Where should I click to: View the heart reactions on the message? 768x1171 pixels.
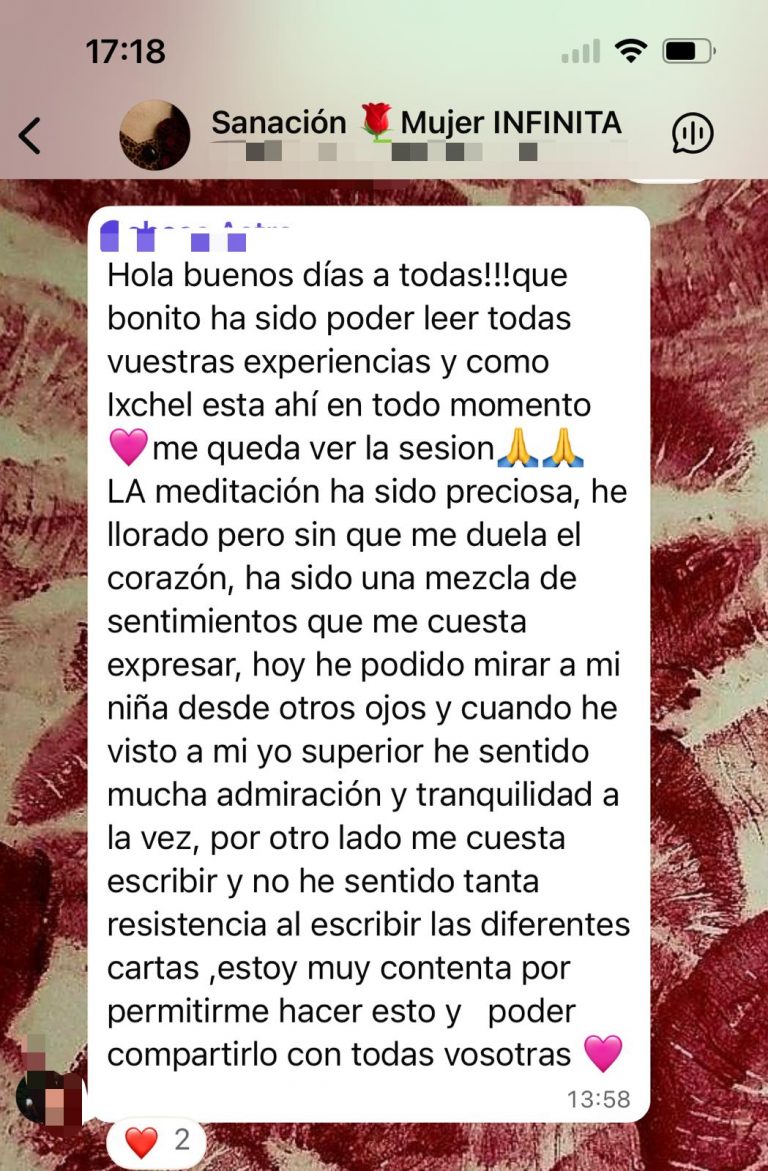[x=155, y=1141]
